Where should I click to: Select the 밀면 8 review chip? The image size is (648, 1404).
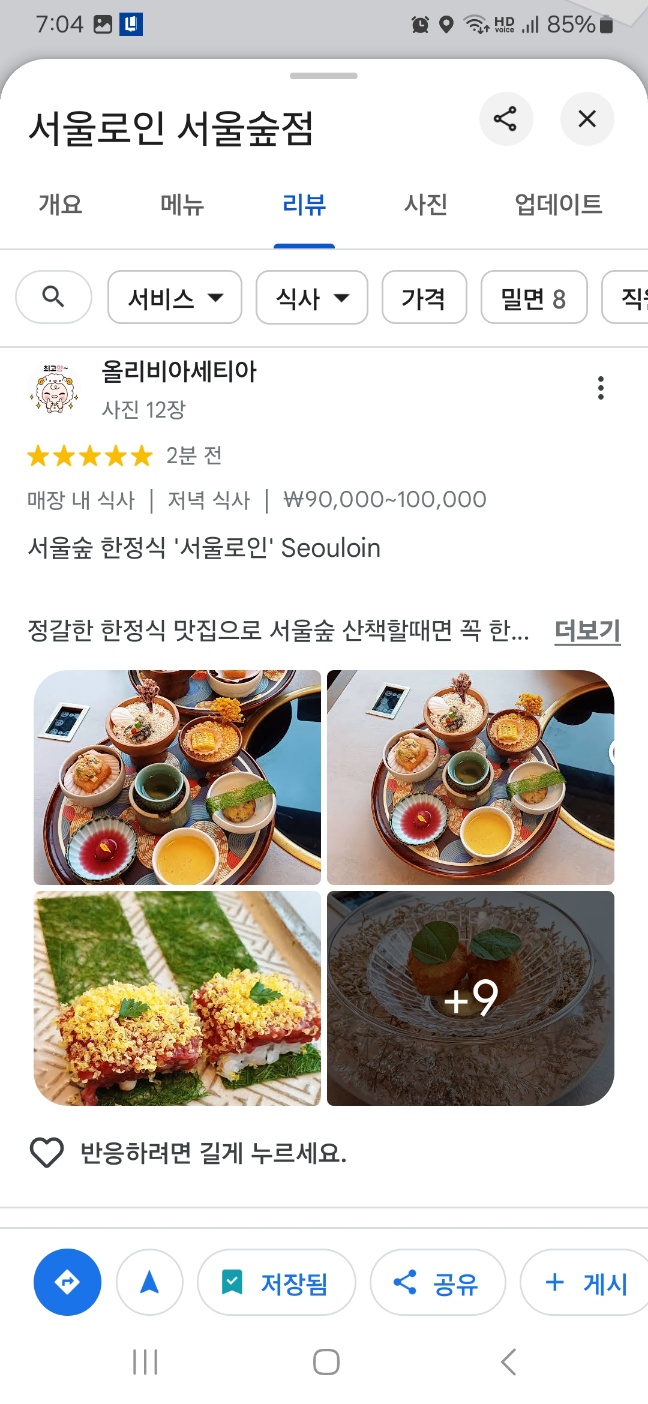tap(533, 298)
